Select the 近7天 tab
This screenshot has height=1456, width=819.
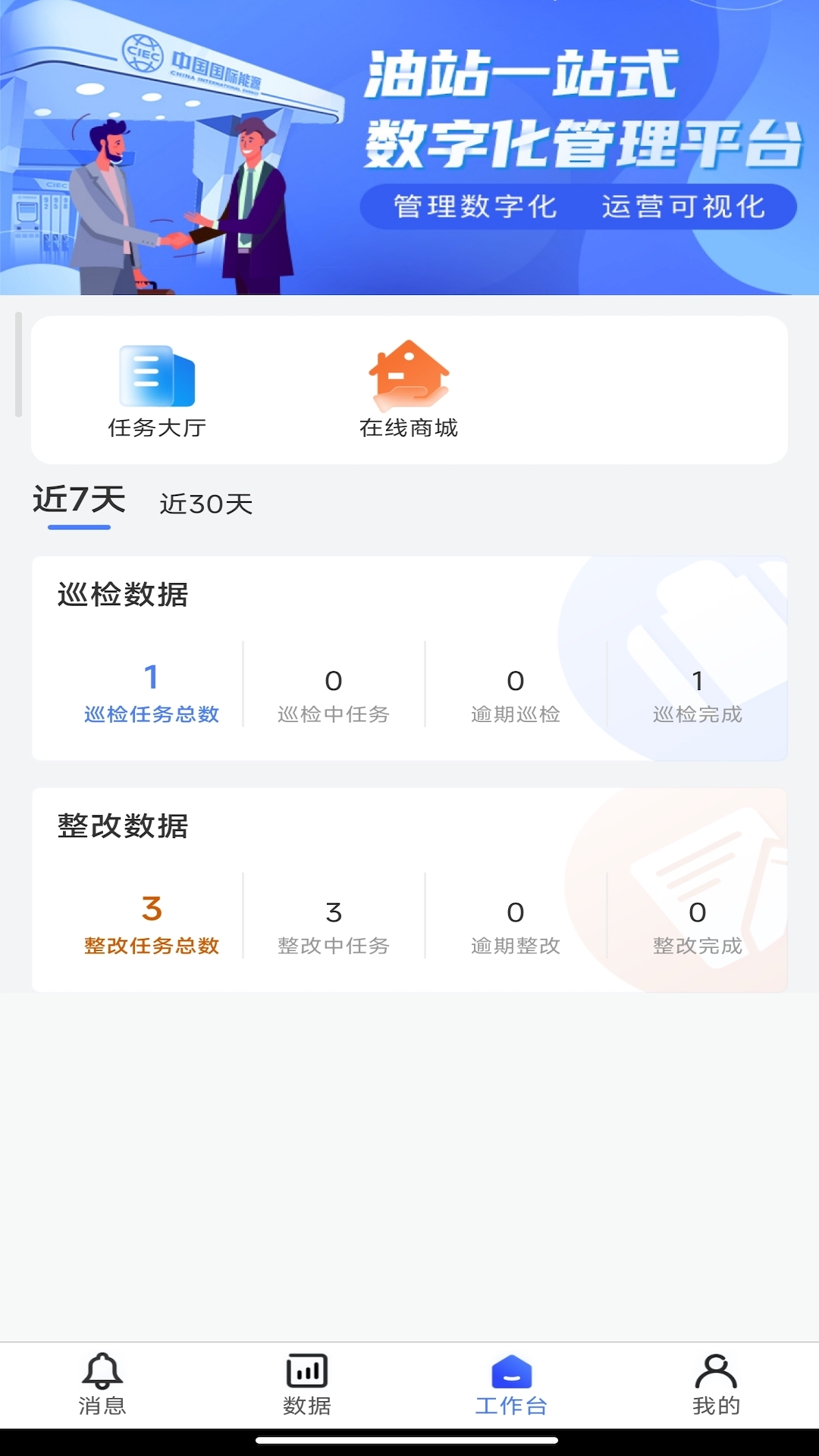coord(80,501)
